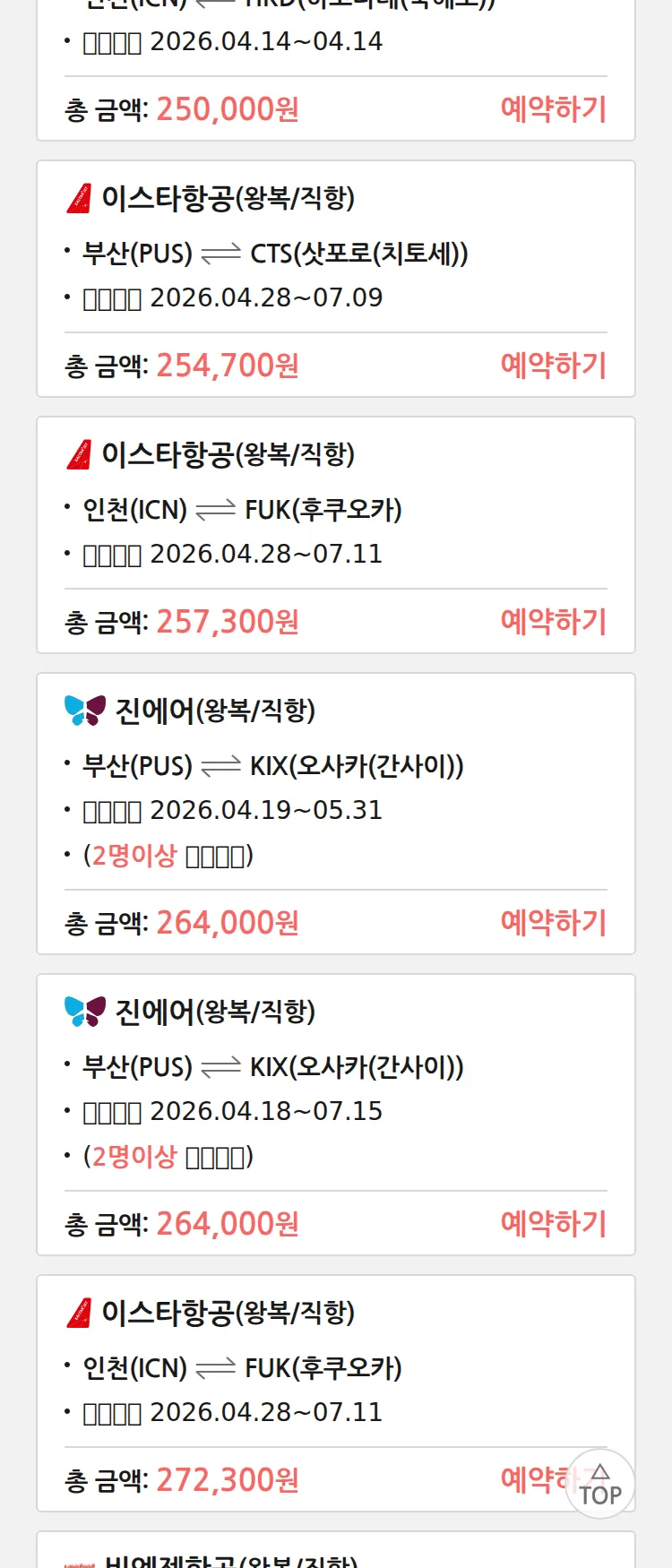Image resolution: width=672 pixels, height=1568 pixels.
Task: Open the Jin Air Busan–KIX card dated 04.19~05.31
Action: pyautogui.click(x=335, y=766)
